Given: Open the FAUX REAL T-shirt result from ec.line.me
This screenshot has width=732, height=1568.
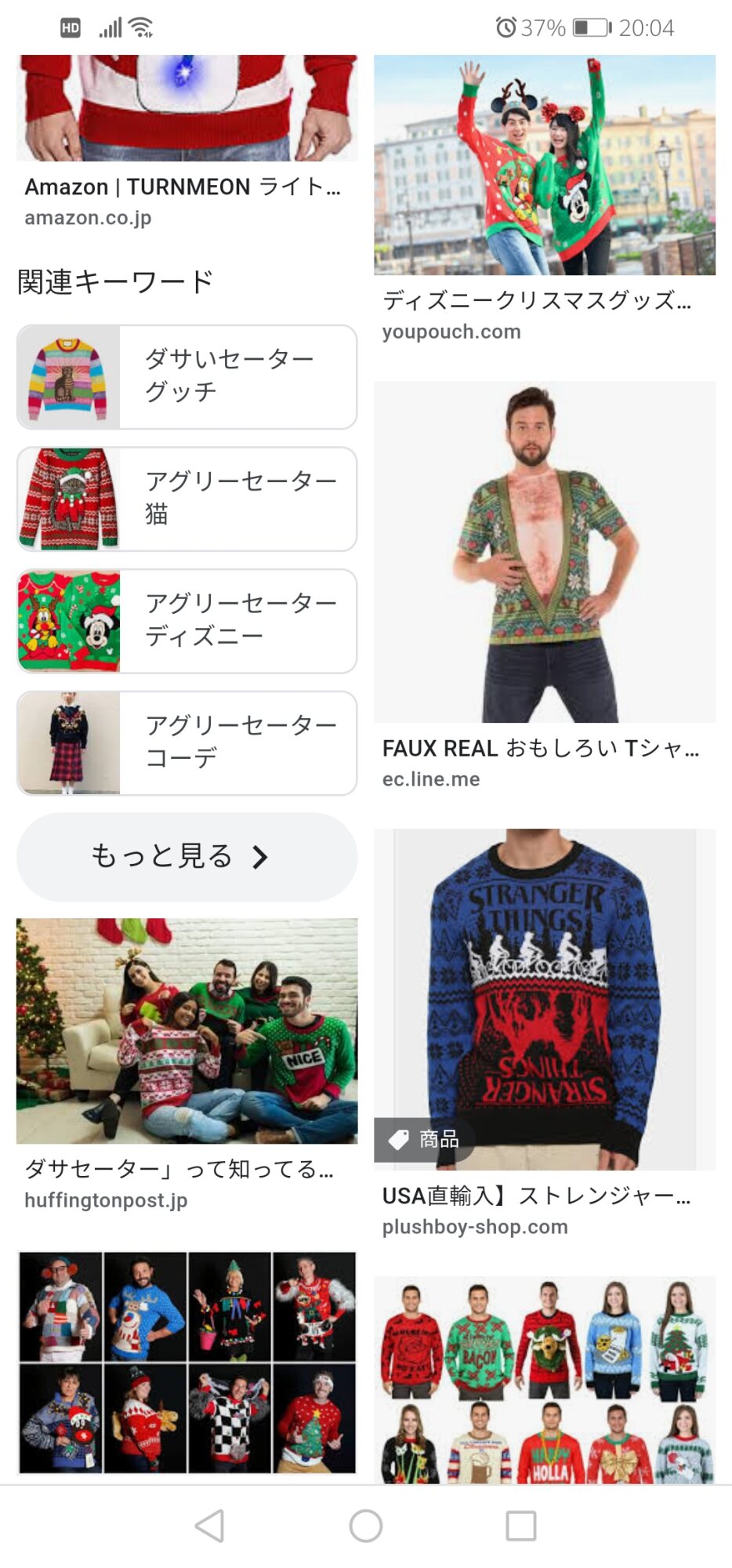Looking at the screenshot, I should pos(545,552).
